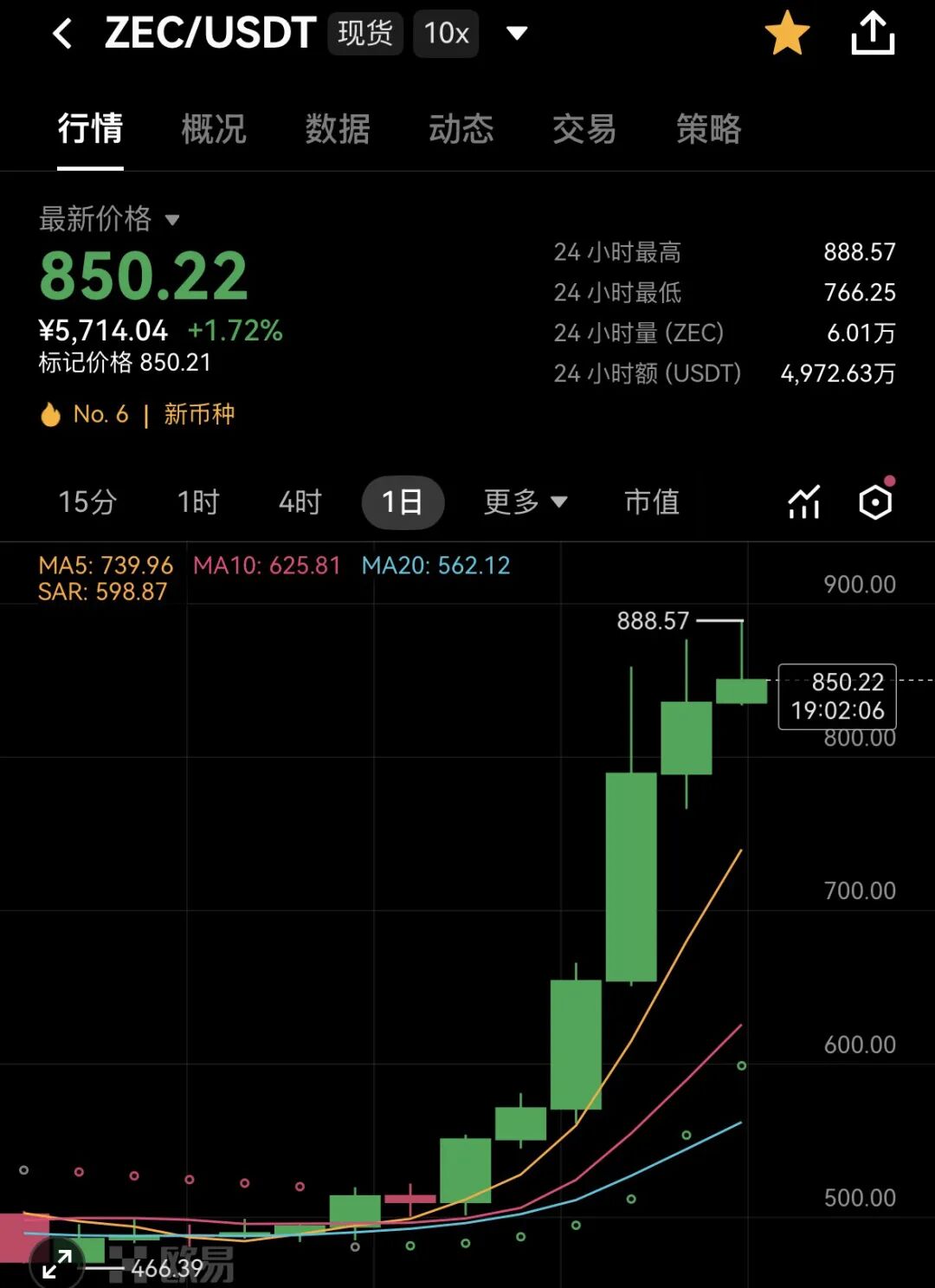Switch chart to the 4时 interval
The width and height of the screenshot is (935, 1288).
[x=300, y=502]
